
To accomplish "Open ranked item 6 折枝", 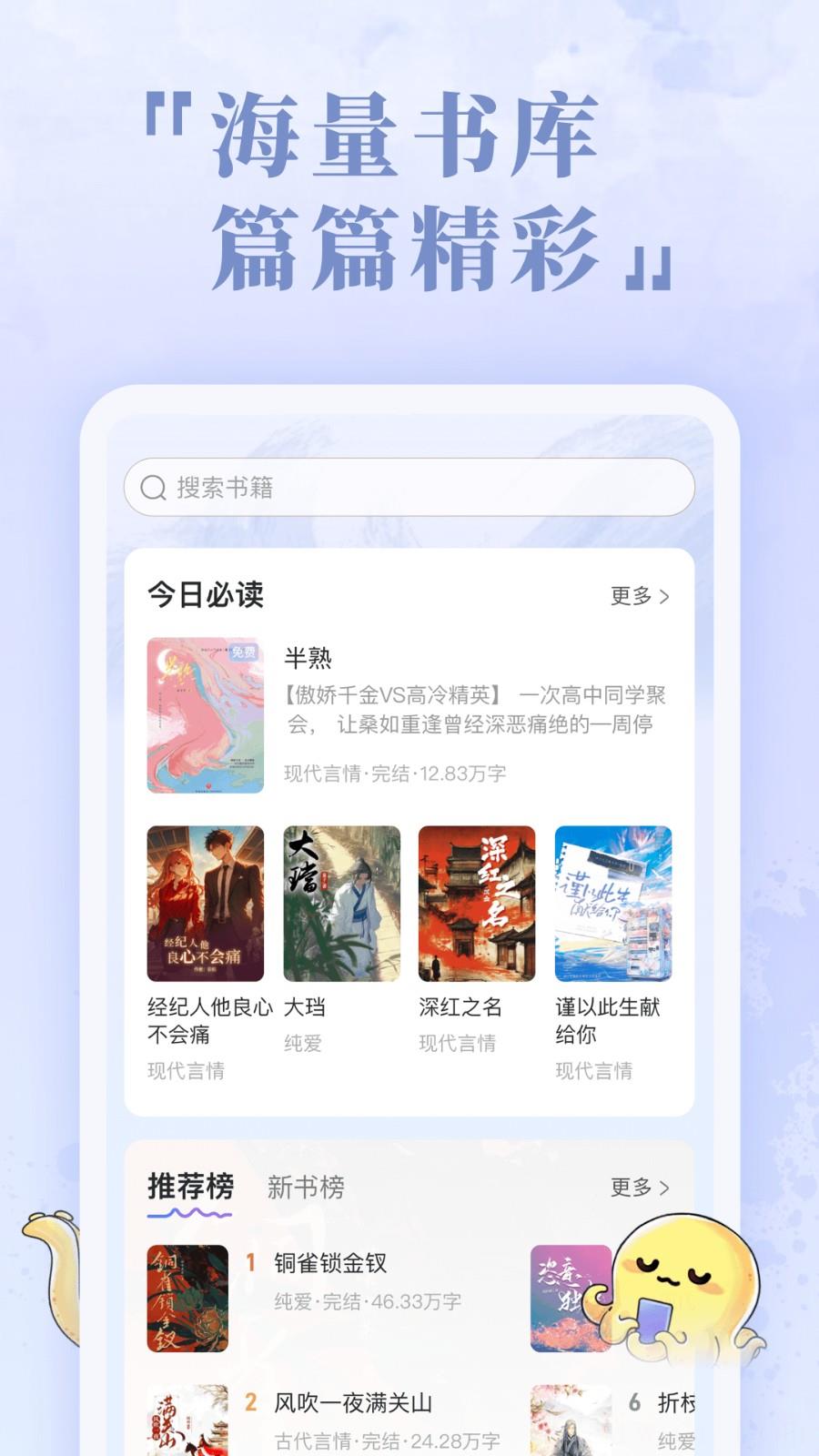I will click(x=677, y=1404).
